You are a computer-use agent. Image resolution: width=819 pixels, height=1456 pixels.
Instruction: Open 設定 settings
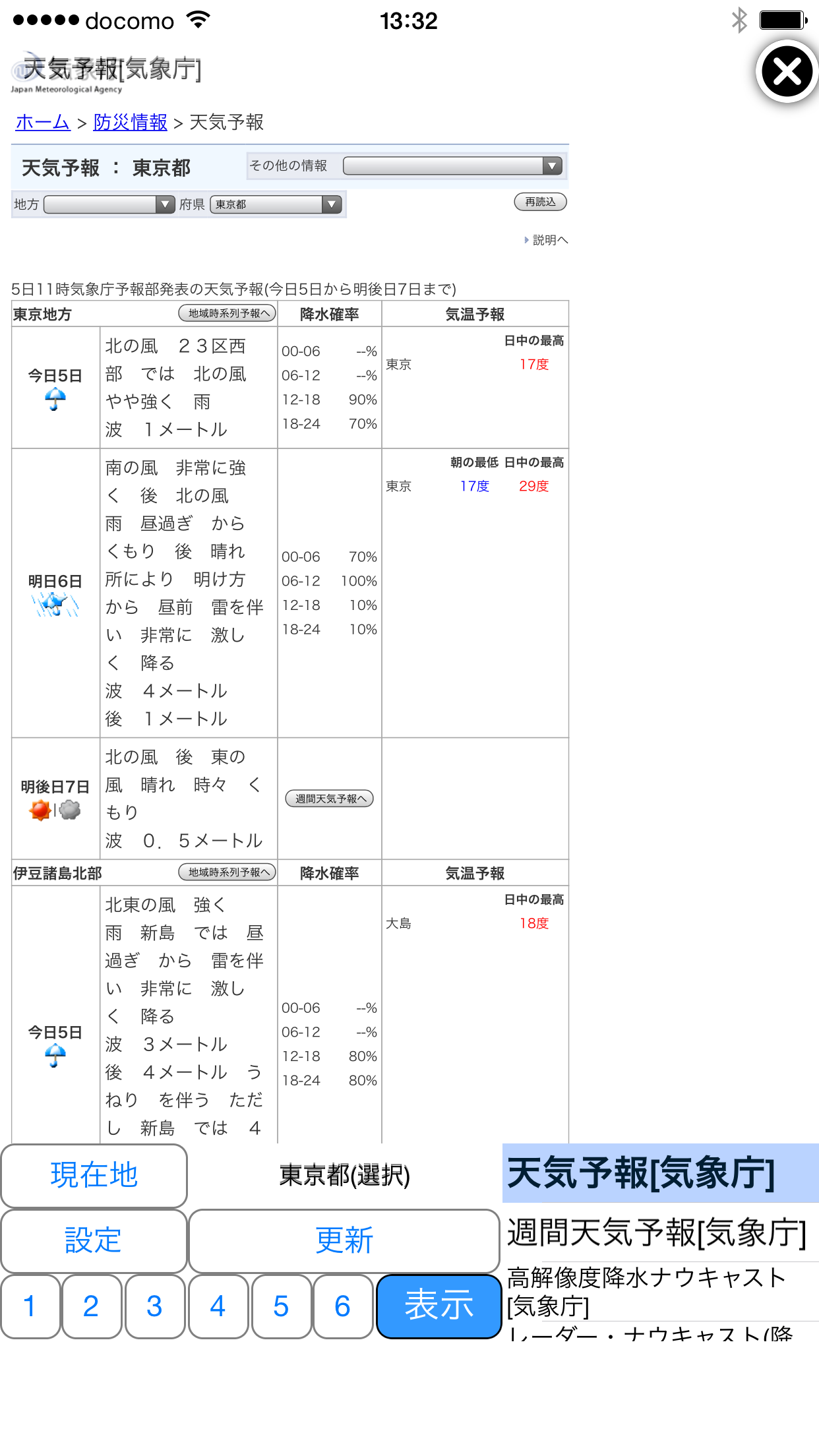click(x=94, y=1240)
